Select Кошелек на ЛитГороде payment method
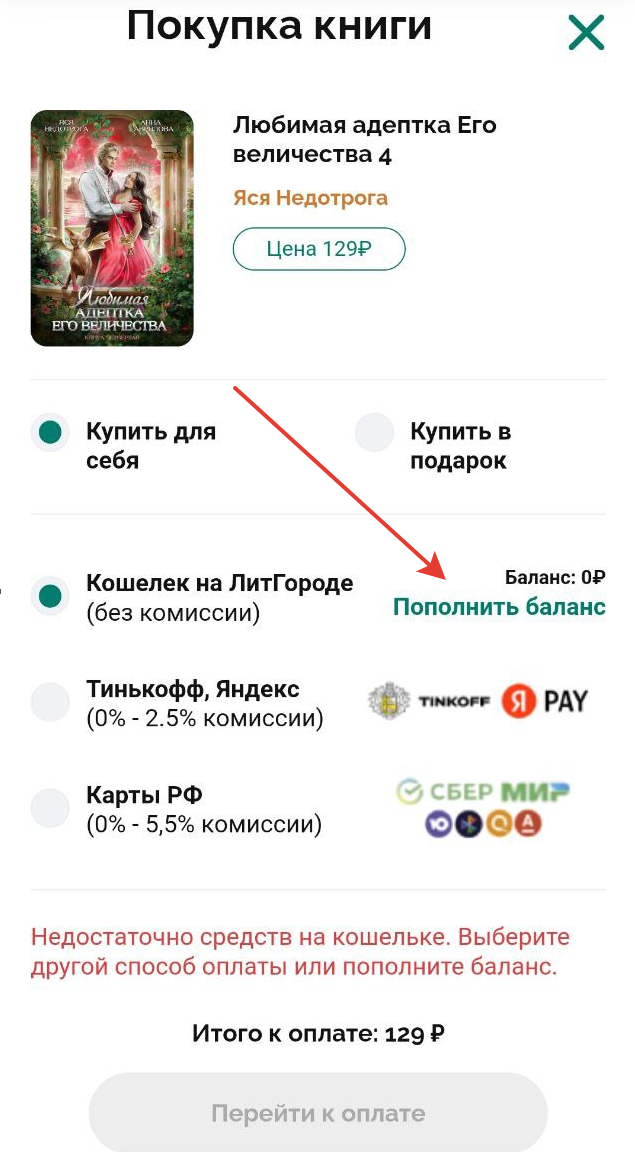Screen dimensions: 635x1152 point(50,597)
